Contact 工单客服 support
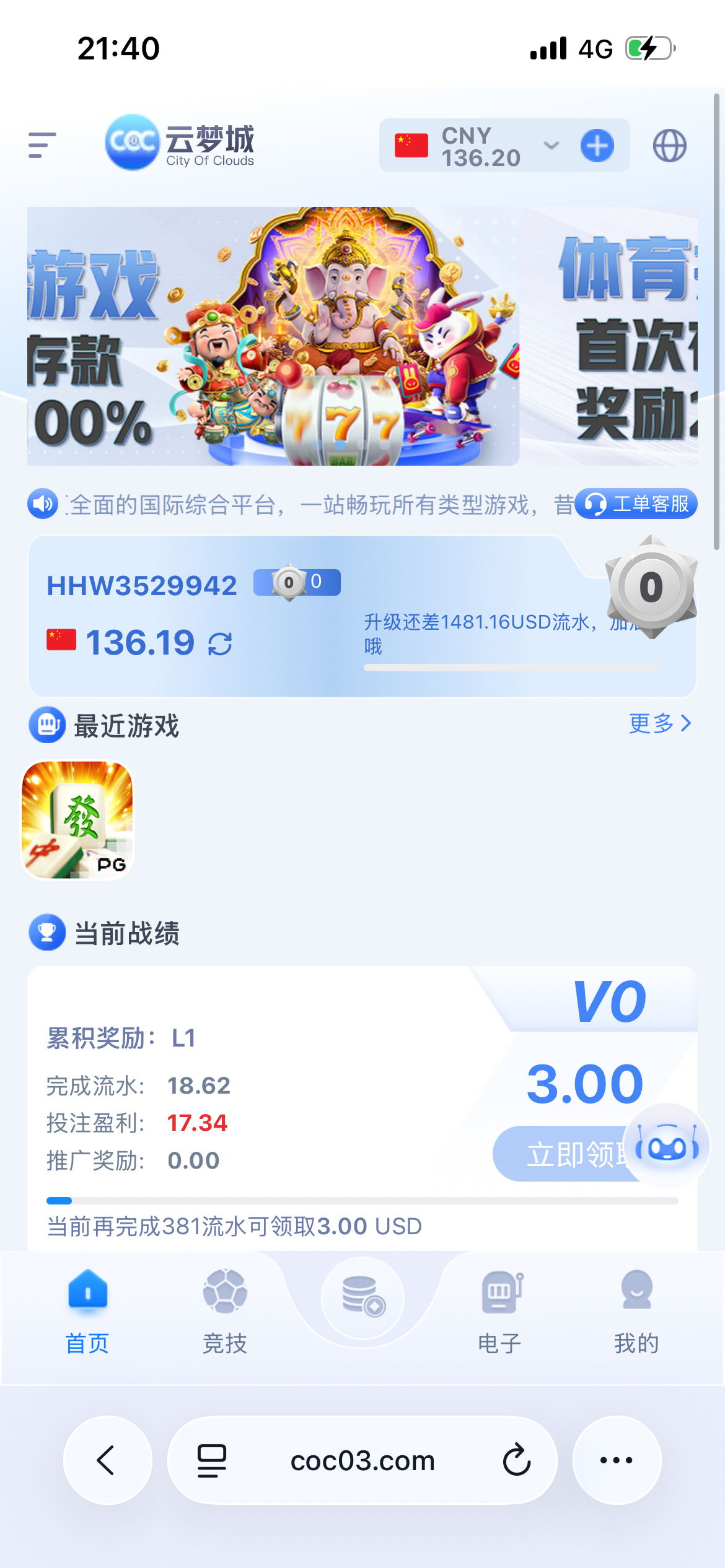 coord(636,504)
